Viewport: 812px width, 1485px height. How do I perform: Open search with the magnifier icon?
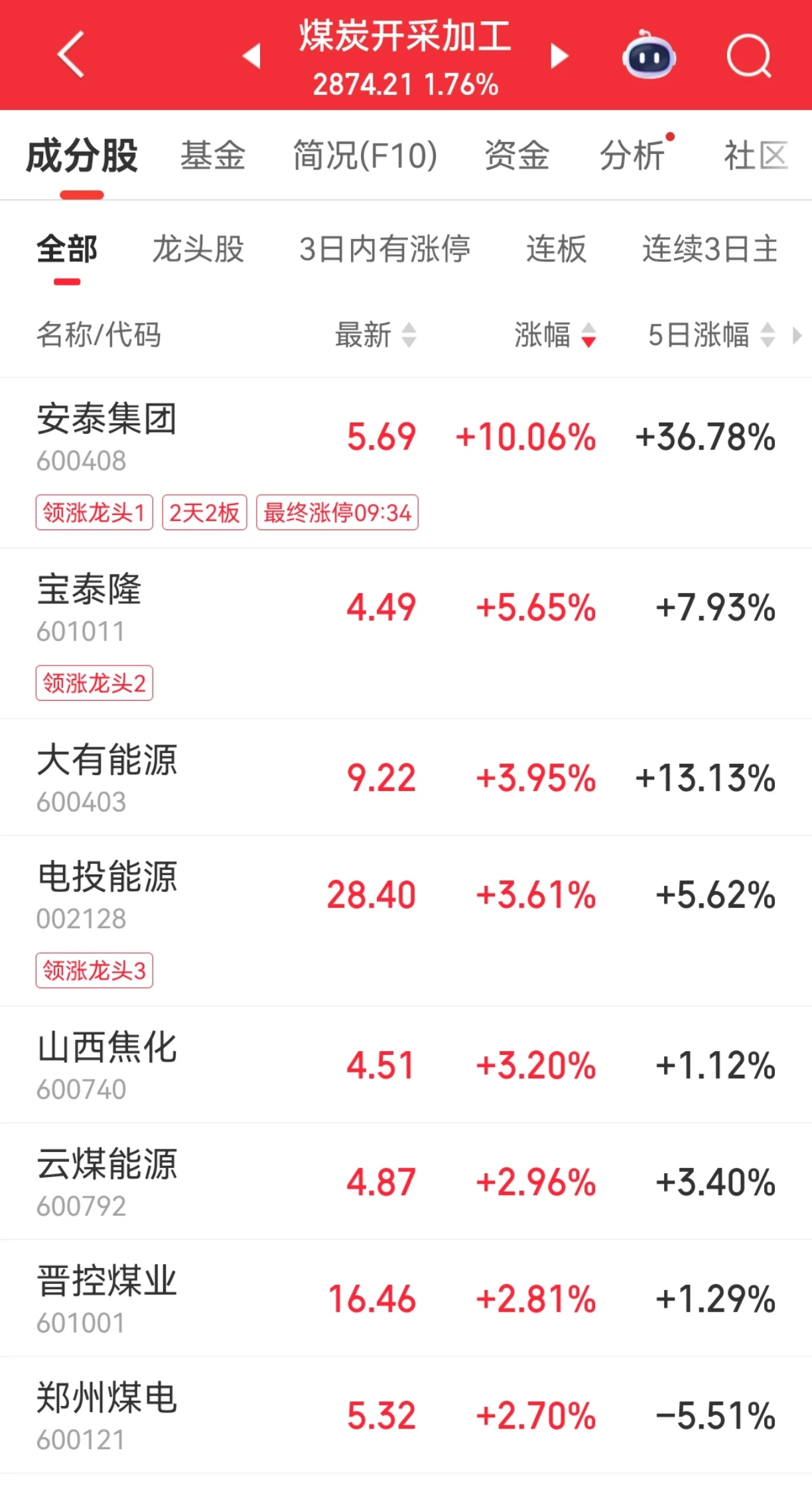(x=749, y=56)
